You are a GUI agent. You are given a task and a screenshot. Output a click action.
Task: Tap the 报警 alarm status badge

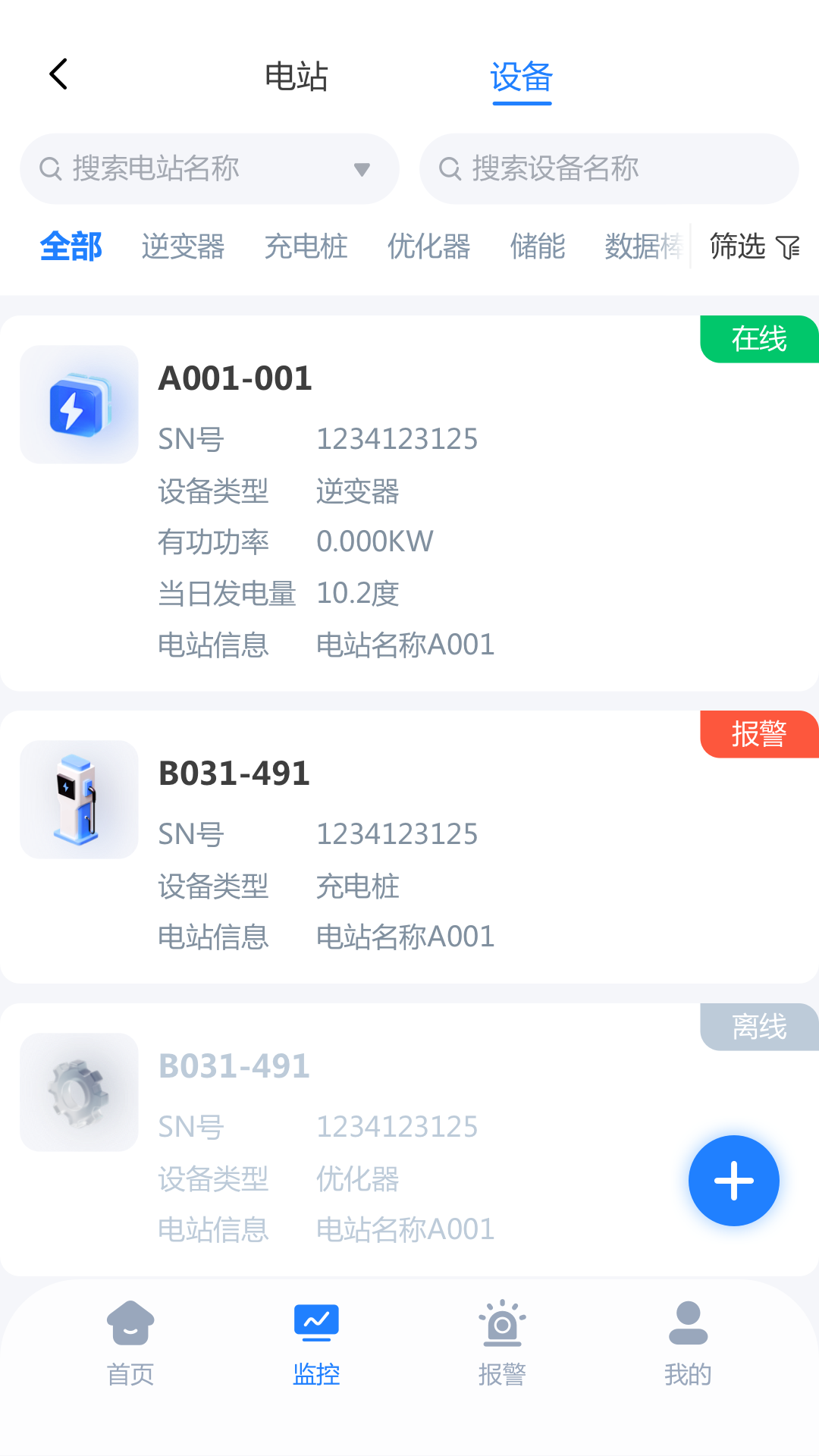tap(759, 733)
